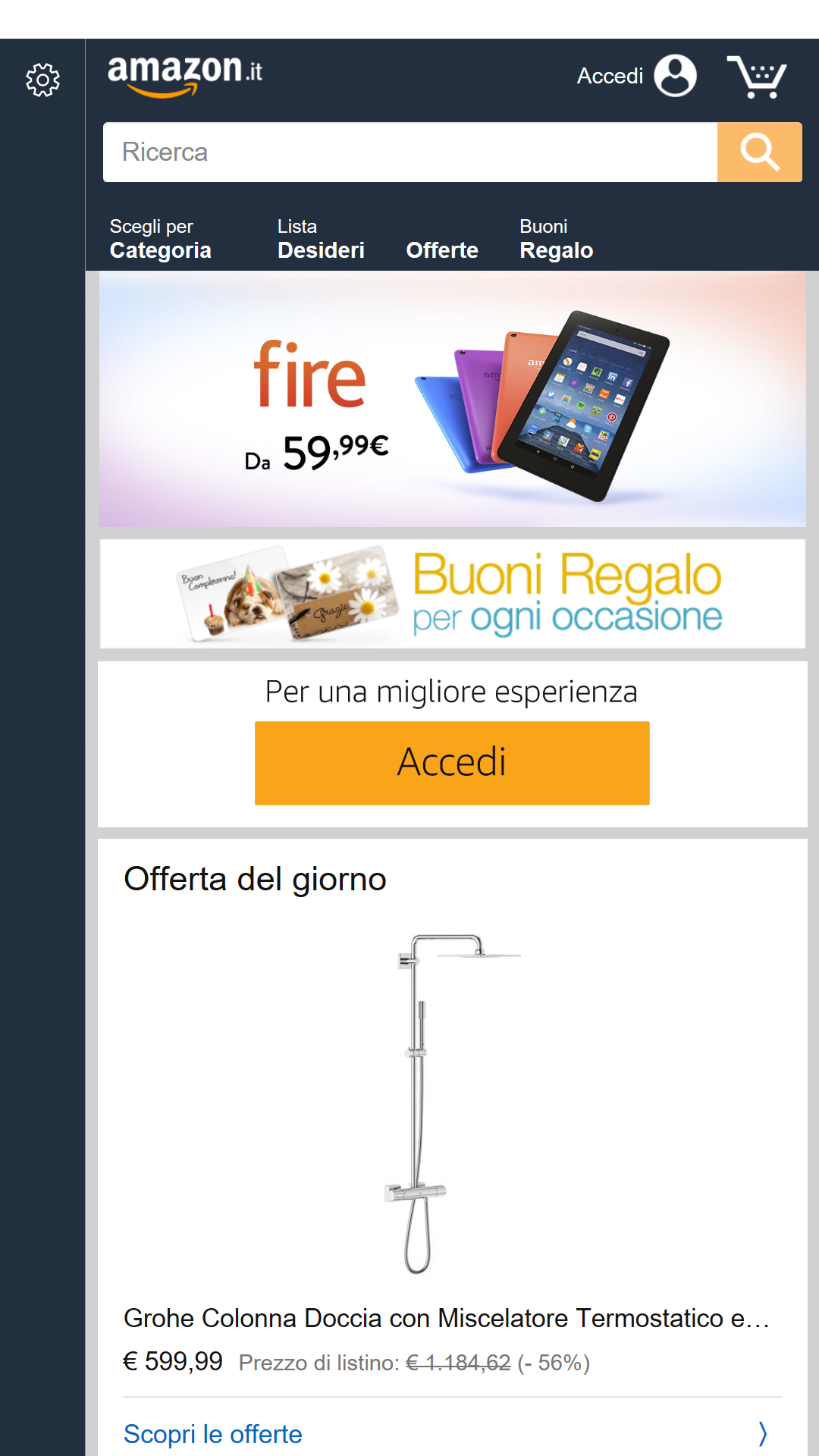Open the settings gear icon
Viewport: 819px width, 1456px height.
[x=42, y=80]
